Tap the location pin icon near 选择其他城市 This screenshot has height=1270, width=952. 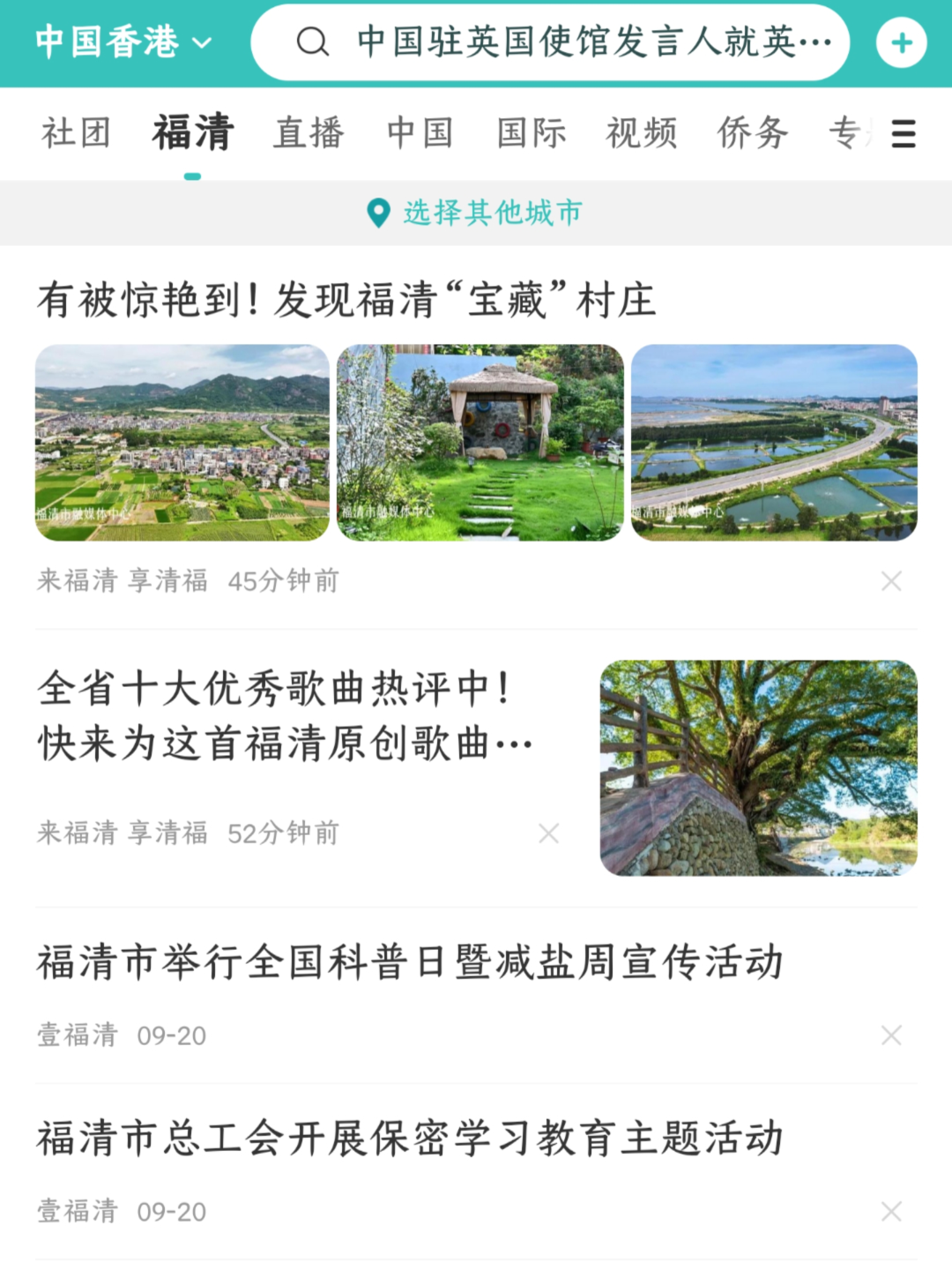379,213
